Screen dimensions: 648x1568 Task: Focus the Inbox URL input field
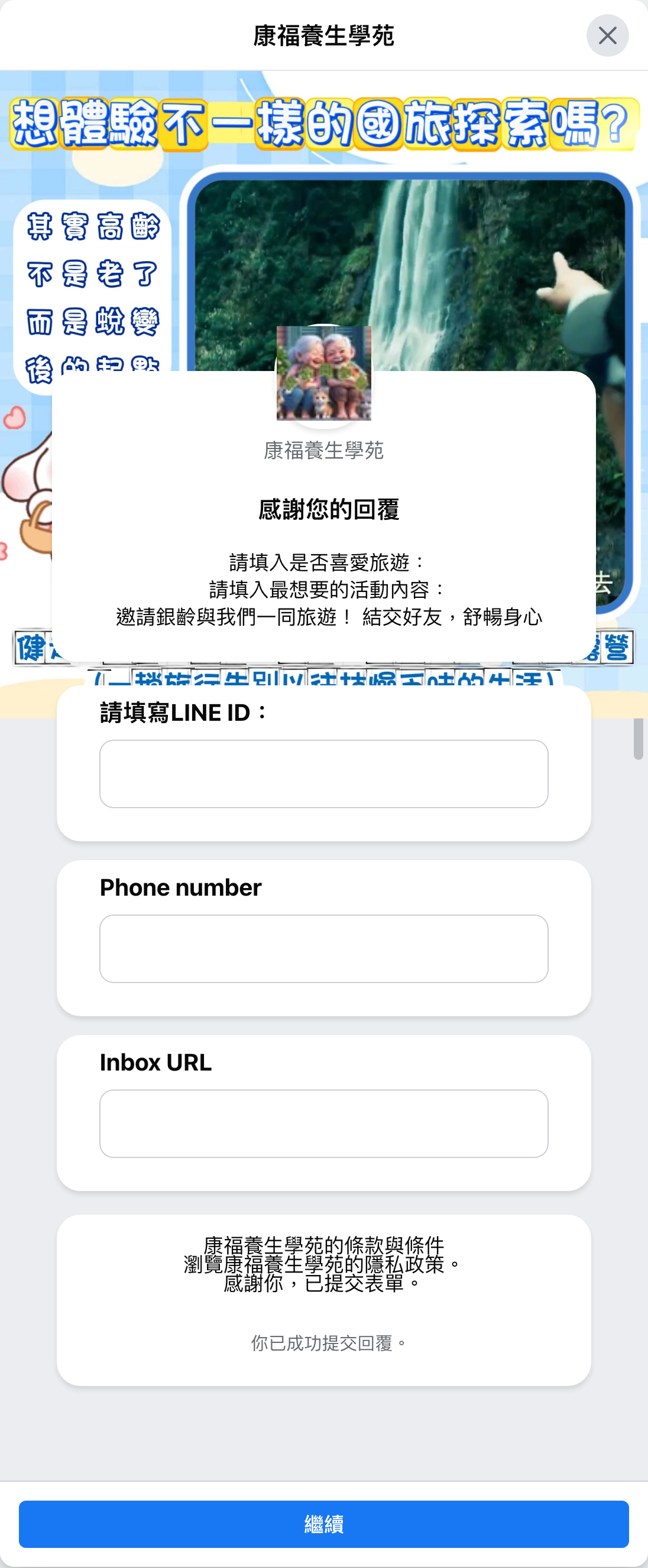coord(323,1122)
